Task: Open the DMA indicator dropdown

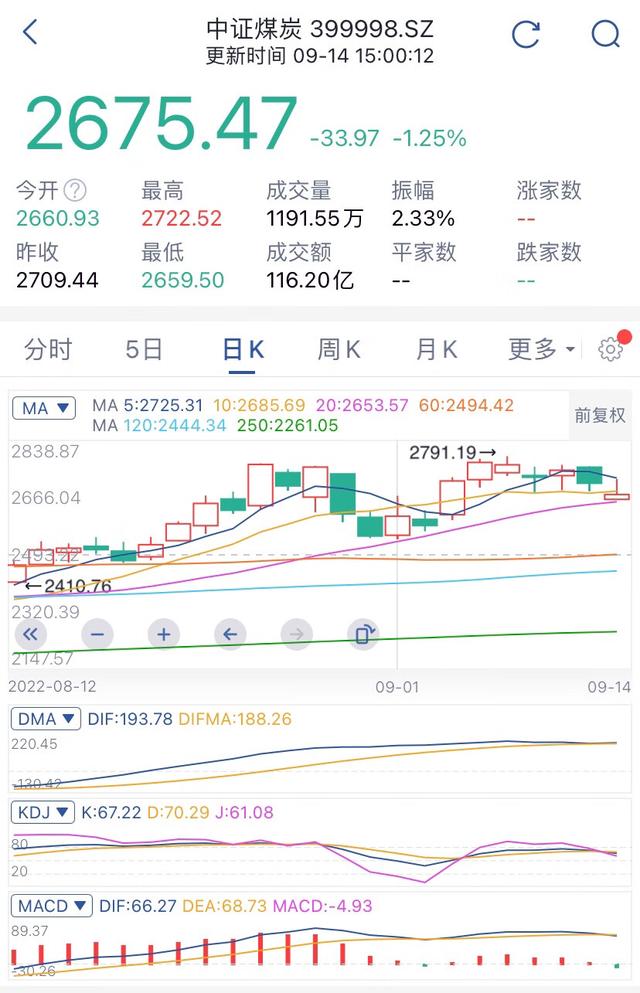Action: (x=46, y=719)
